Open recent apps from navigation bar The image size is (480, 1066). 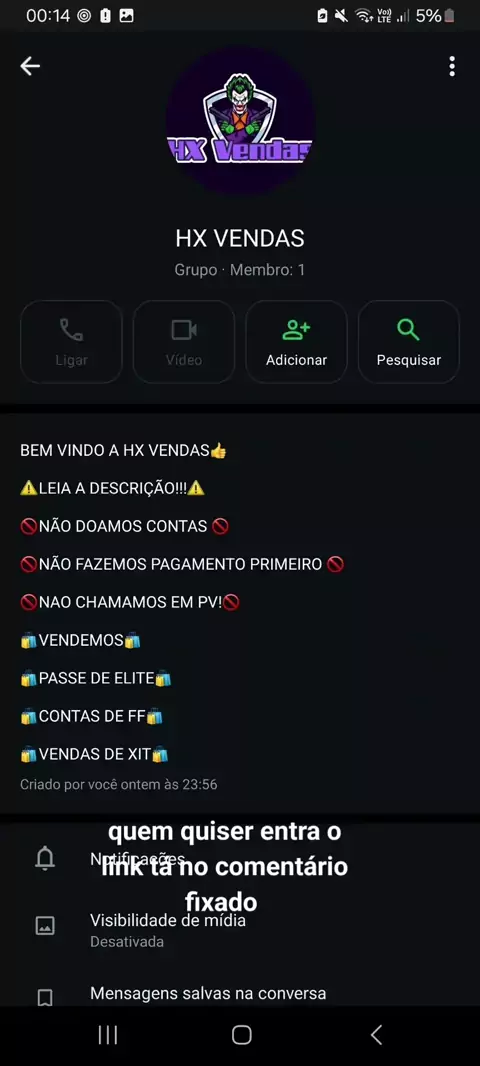coord(107,1035)
